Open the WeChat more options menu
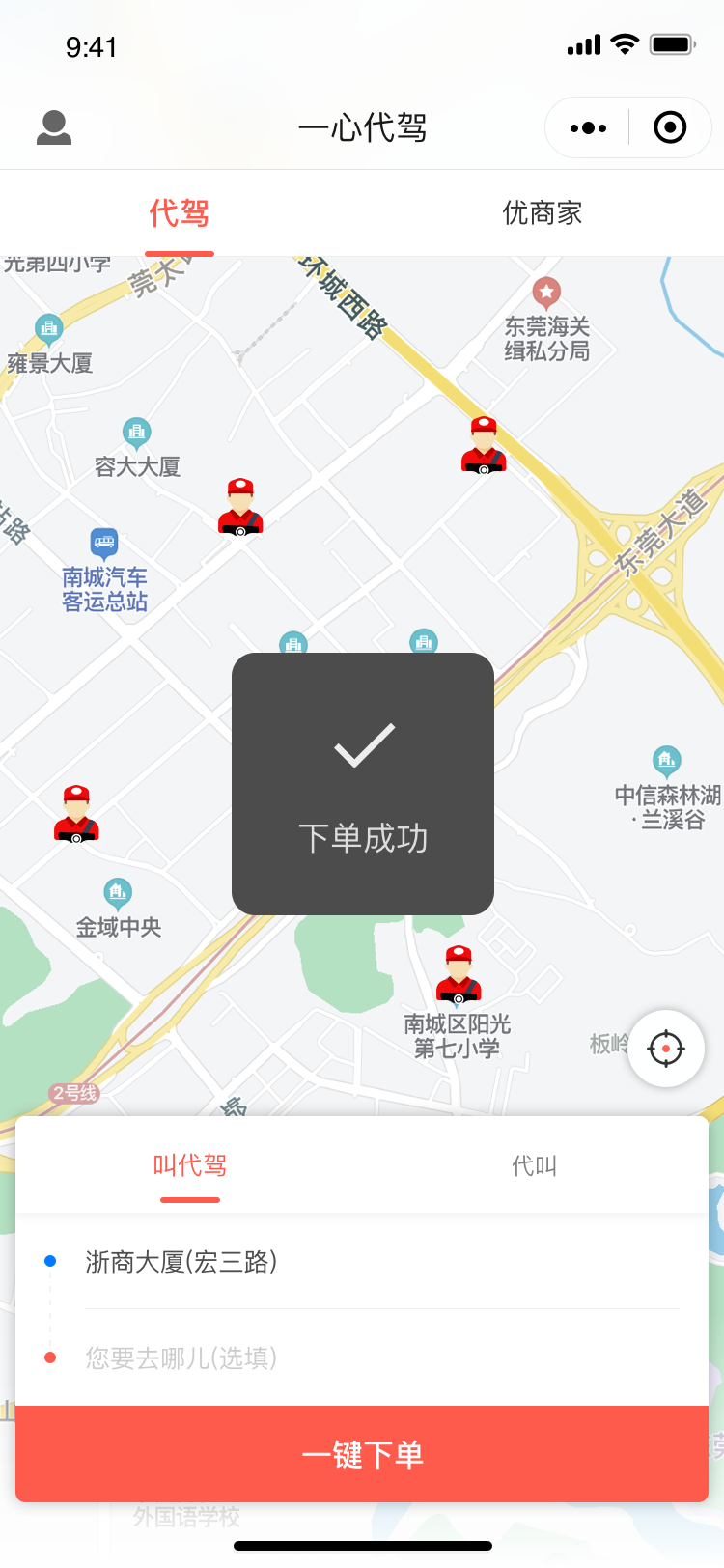The width and height of the screenshot is (724, 1568). (586, 126)
